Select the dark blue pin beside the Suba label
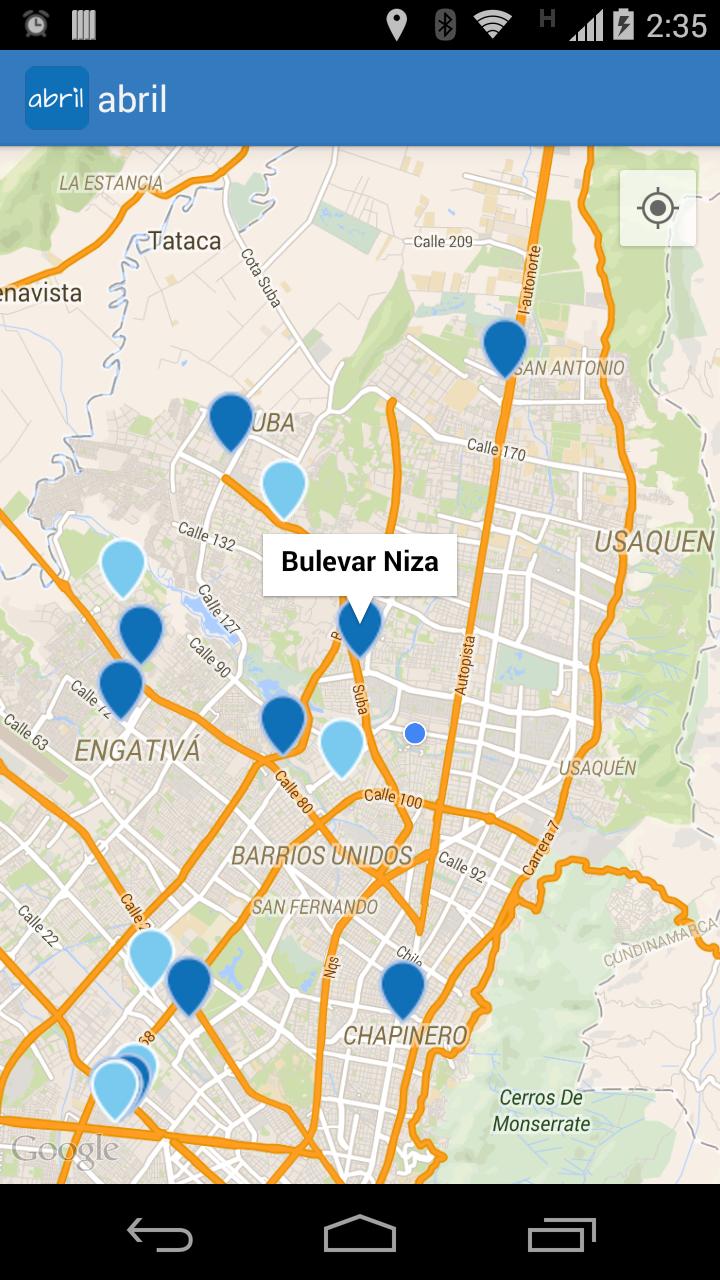The image size is (720, 1280). coord(231,417)
